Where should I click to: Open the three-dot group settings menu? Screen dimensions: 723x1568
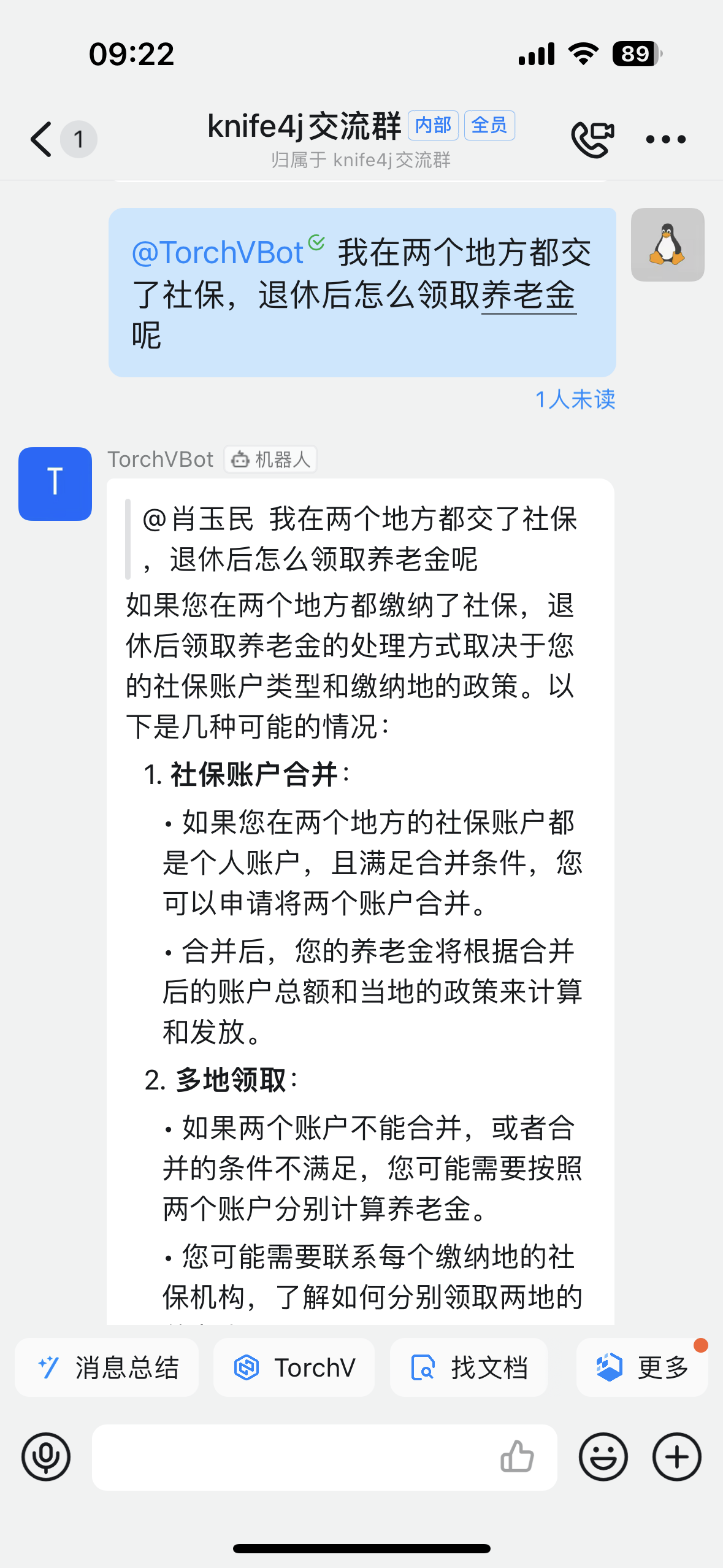pyautogui.click(x=665, y=139)
